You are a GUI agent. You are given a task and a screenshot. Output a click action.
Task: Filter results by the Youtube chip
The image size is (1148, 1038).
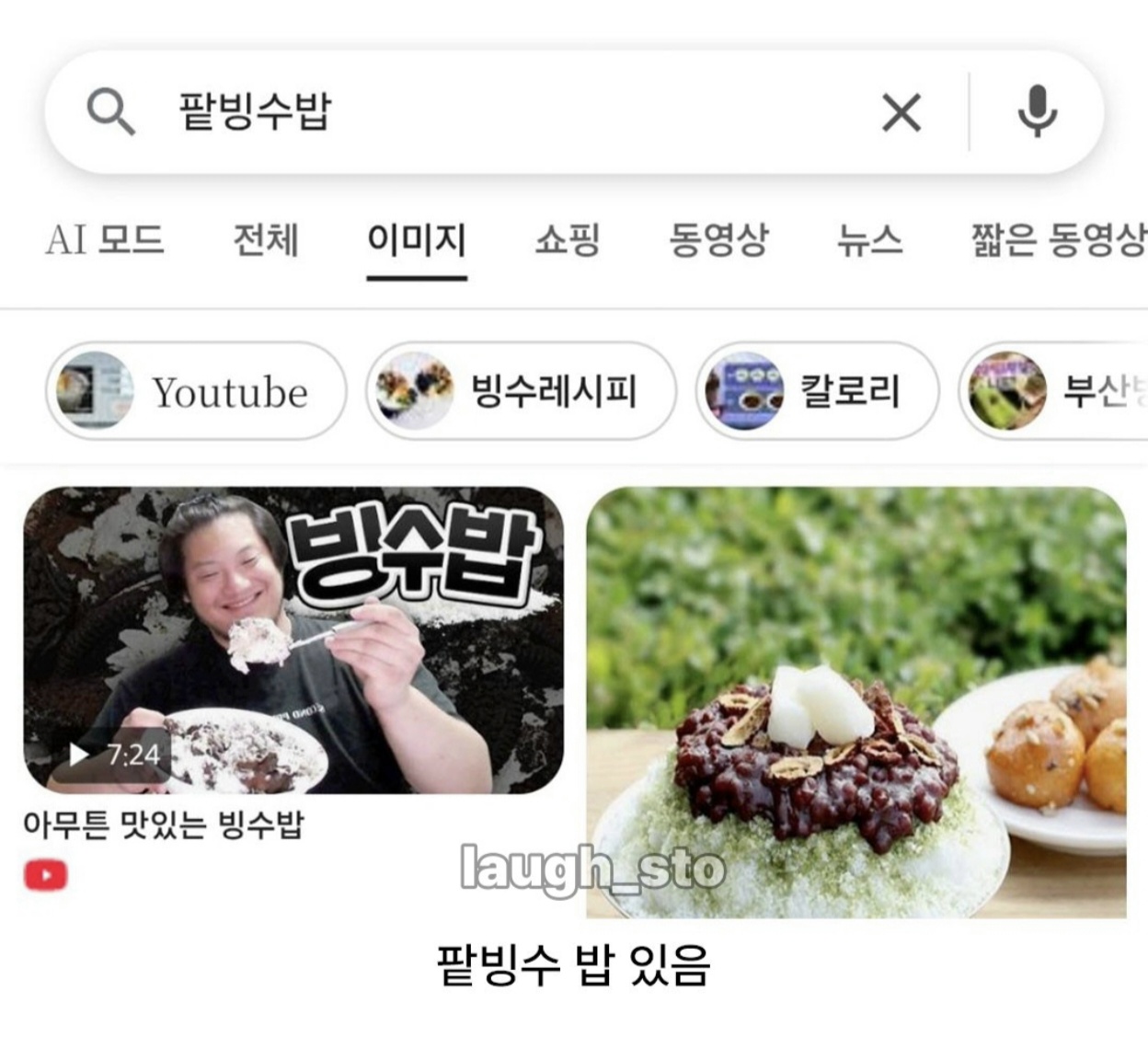196,391
